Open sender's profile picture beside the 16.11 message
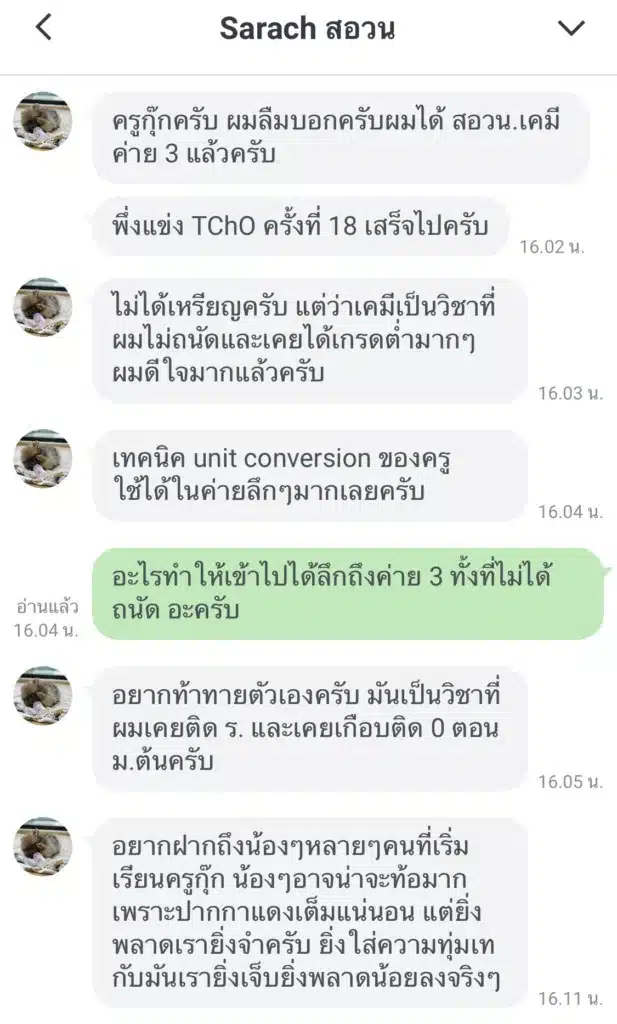 42,846
